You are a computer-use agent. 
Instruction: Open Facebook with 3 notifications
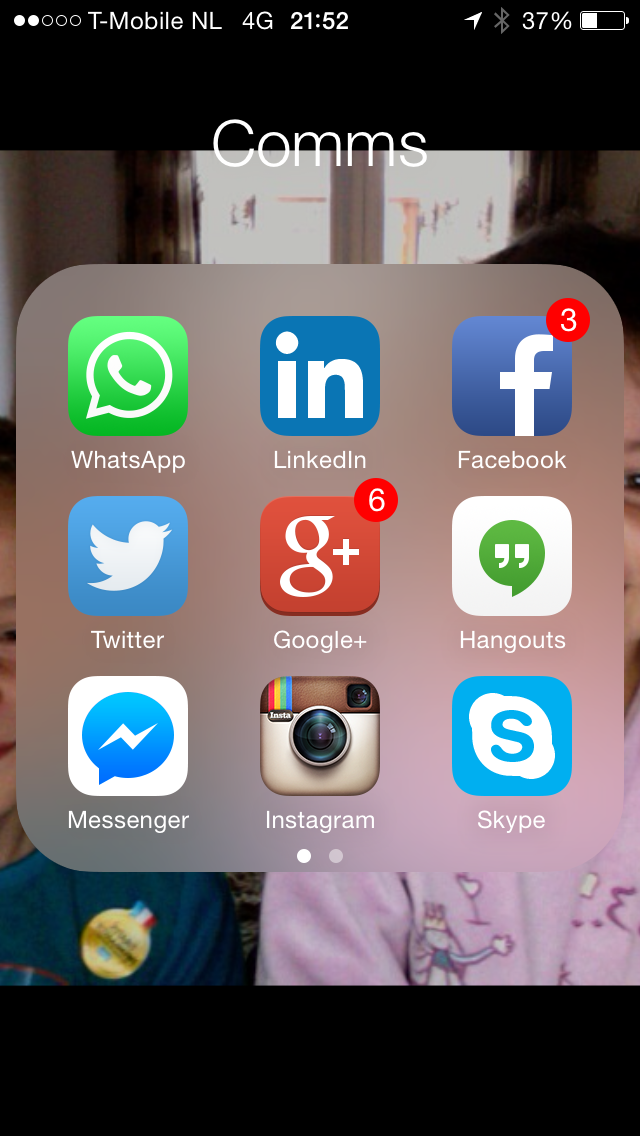tap(512, 376)
